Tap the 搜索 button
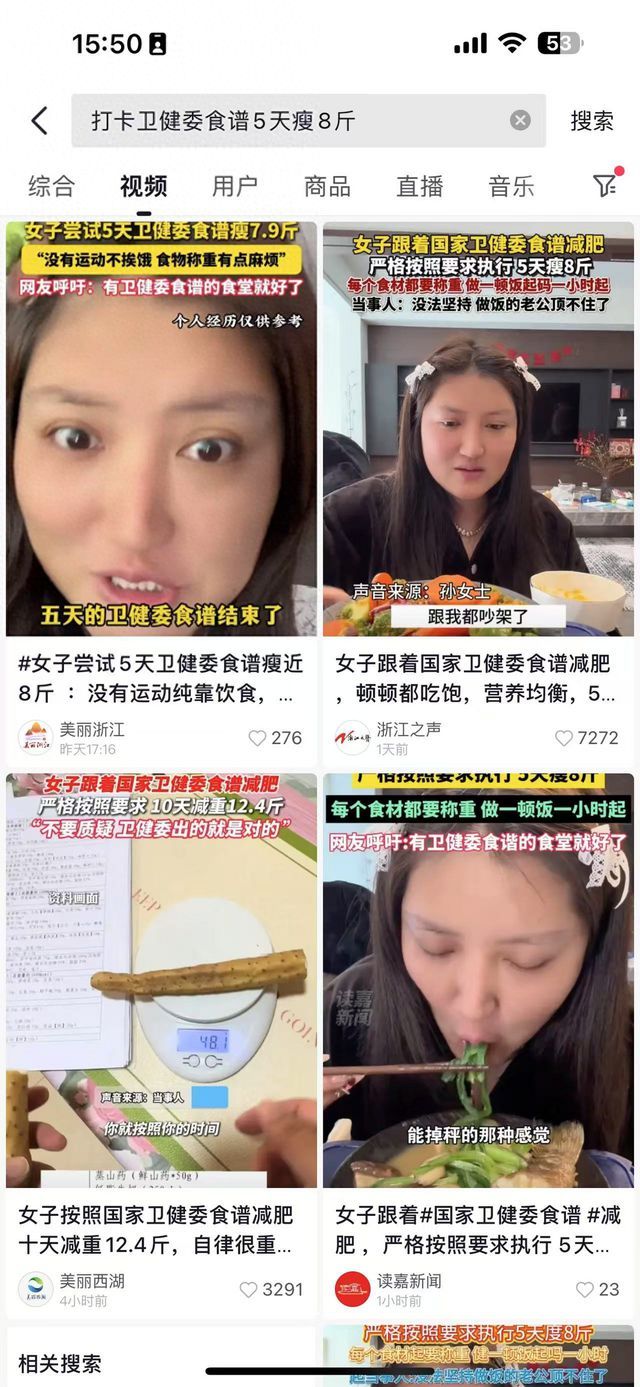The width and height of the screenshot is (640, 1387). pos(591,121)
